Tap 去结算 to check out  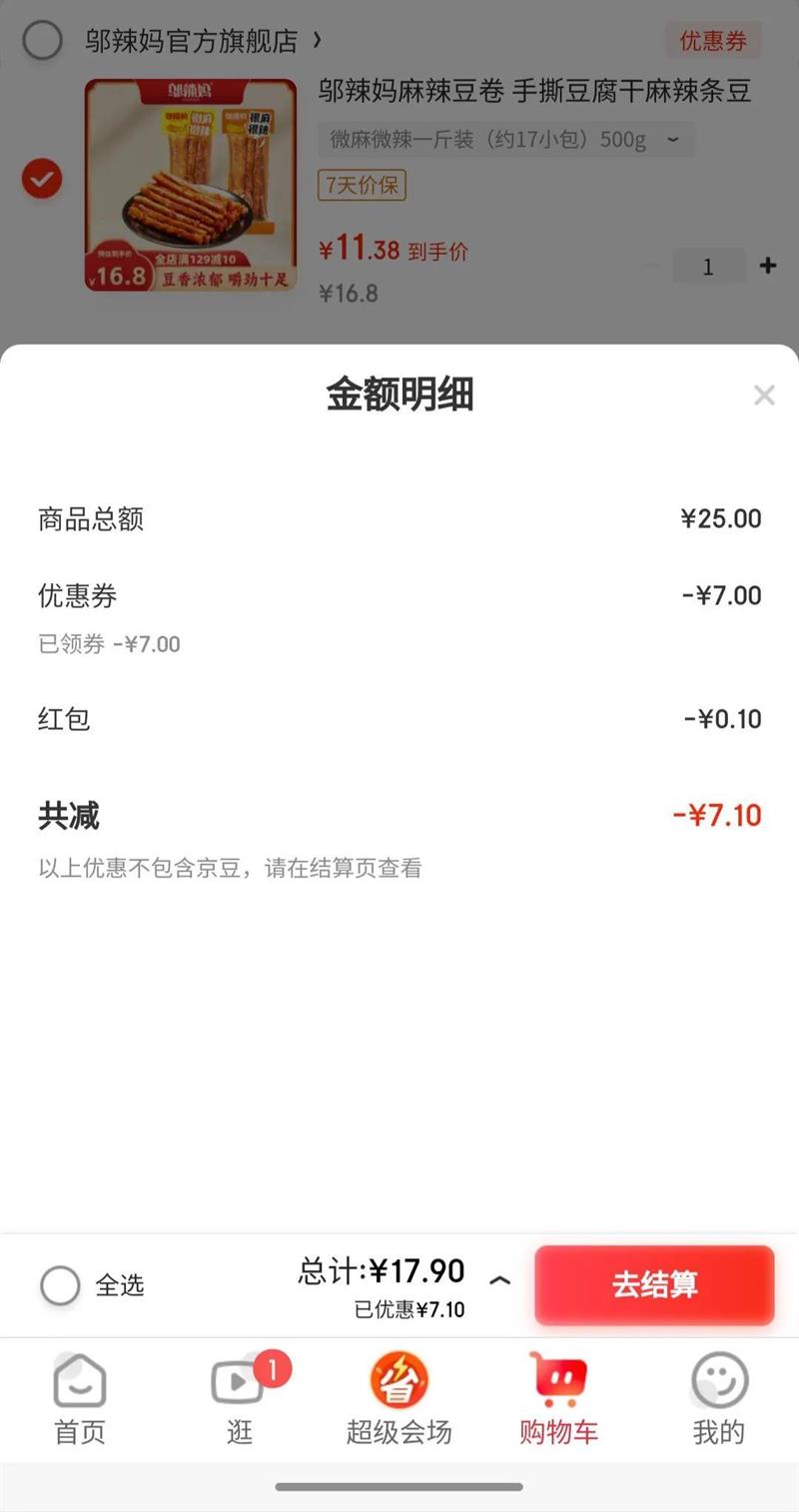[x=654, y=1285]
